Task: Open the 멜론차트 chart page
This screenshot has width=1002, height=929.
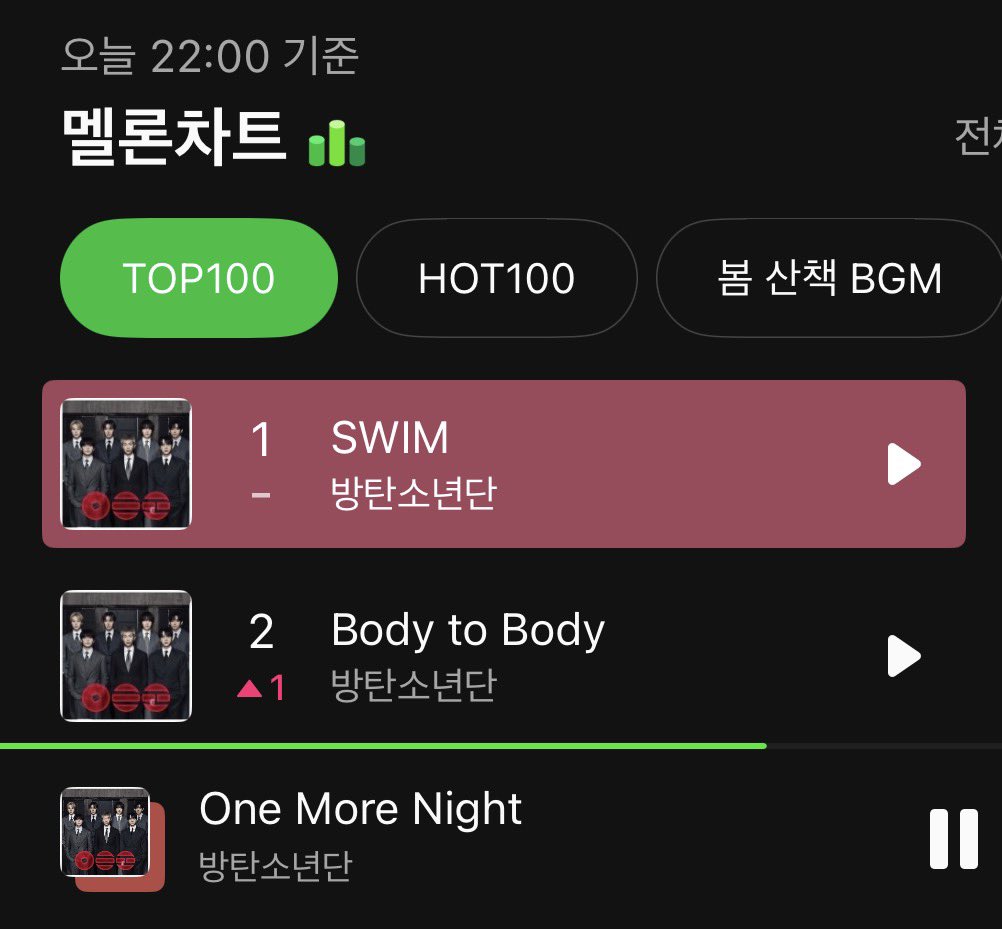Action: click(x=174, y=136)
